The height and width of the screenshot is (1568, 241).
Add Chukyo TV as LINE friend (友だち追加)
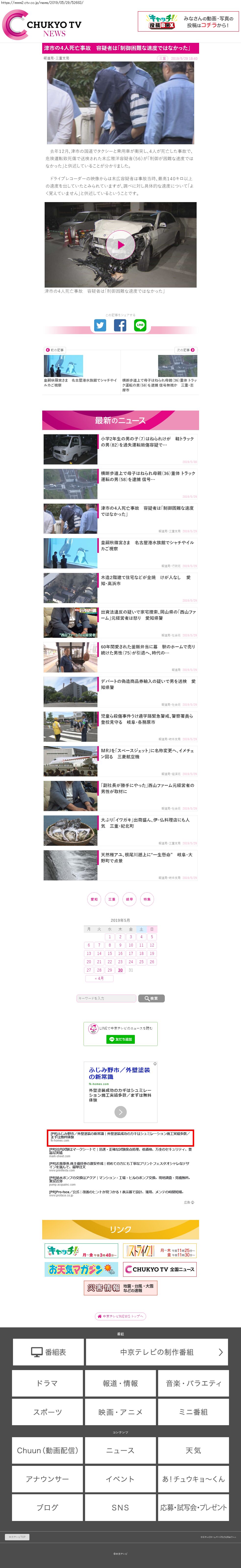(x=121, y=1039)
